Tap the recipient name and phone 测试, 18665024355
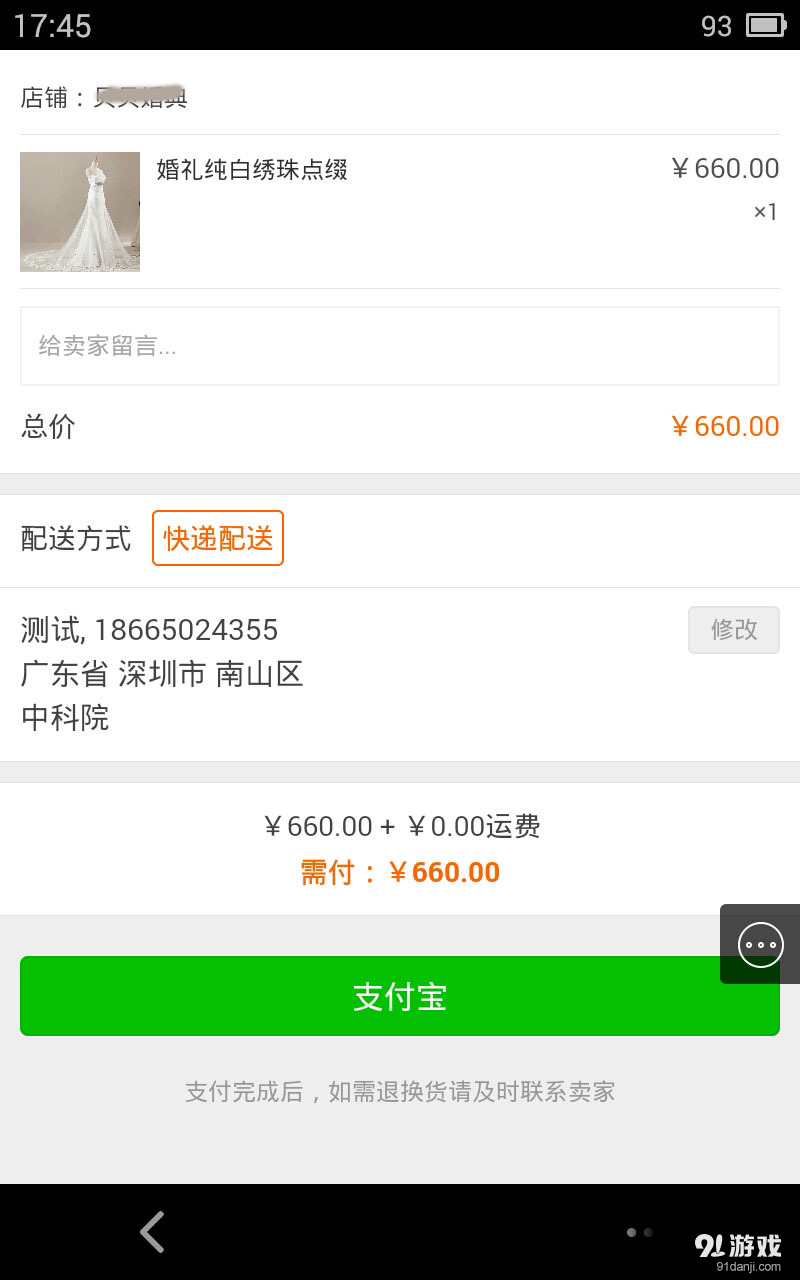The width and height of the screenshot is (800, 1280). pyautogui.click(x=148, y=630)
